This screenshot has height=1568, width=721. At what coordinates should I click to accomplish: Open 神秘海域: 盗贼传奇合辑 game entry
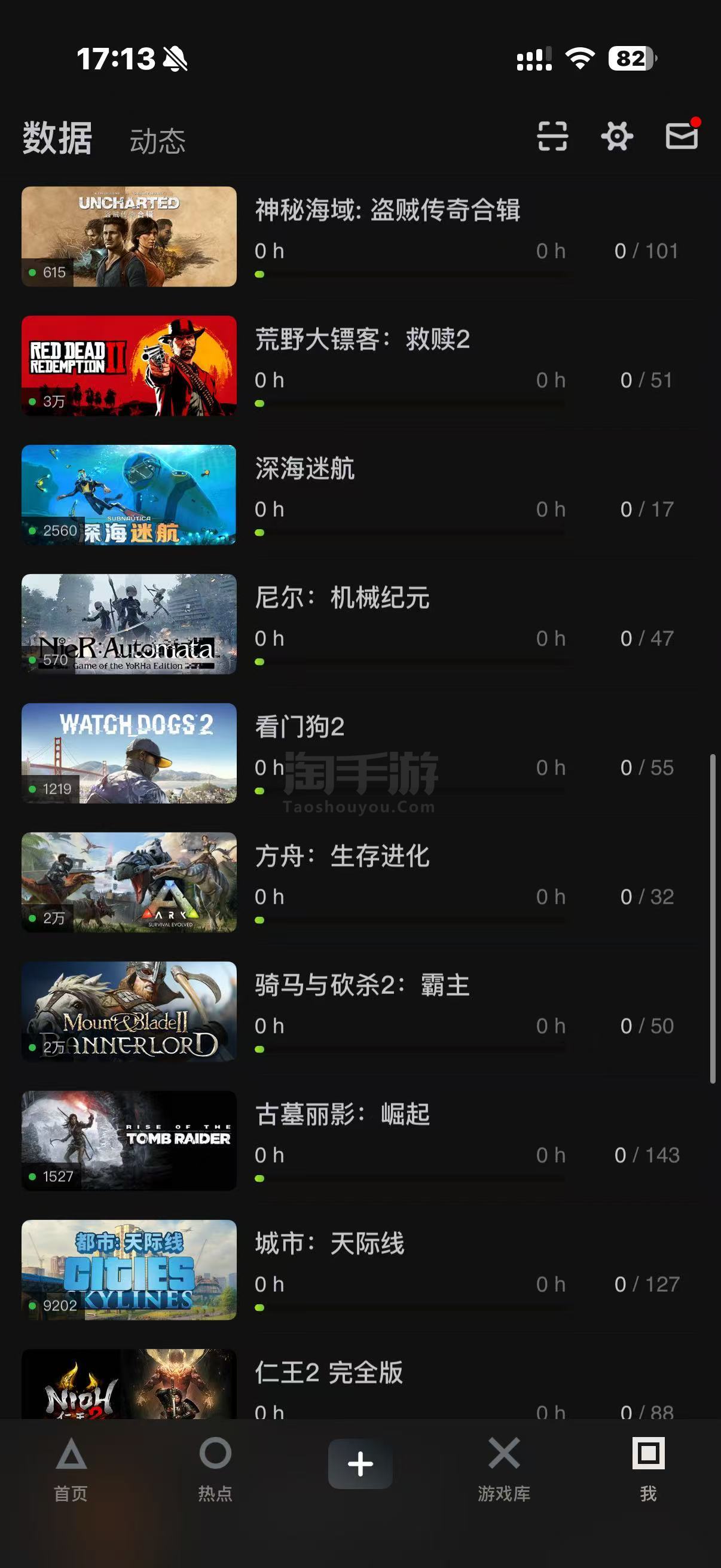tap(360, 237)
